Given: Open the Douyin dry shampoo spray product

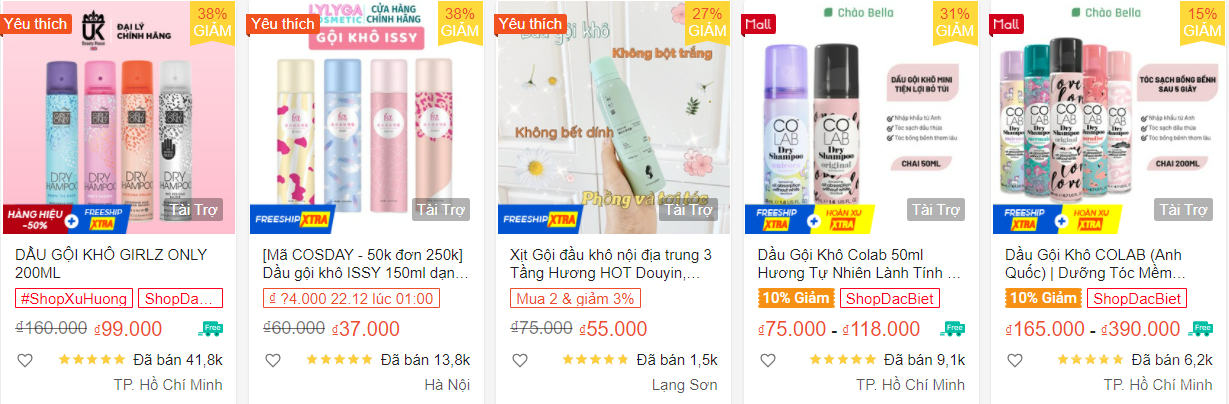Looking at the screenshot, I should coord(612,263).
